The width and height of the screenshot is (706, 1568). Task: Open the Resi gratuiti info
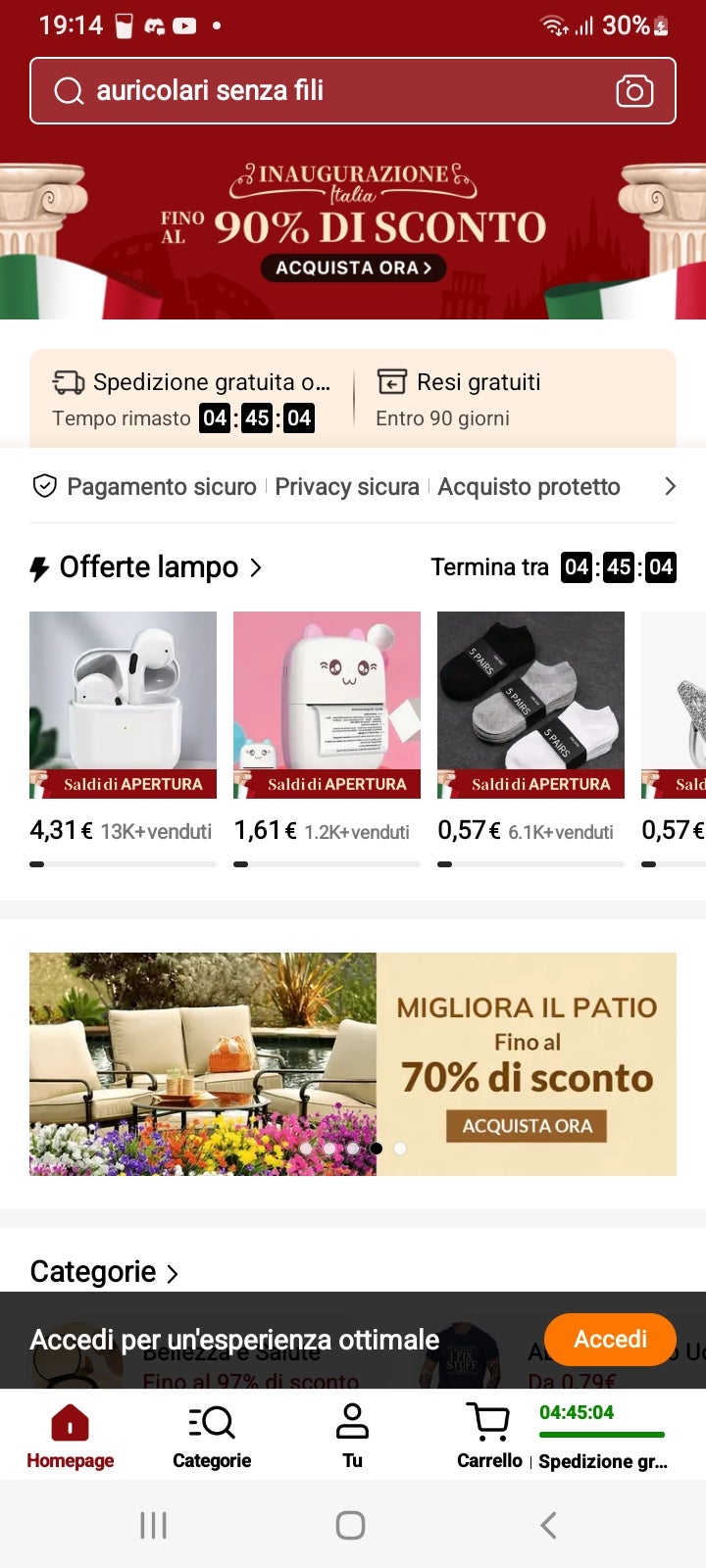pos(459,399)
